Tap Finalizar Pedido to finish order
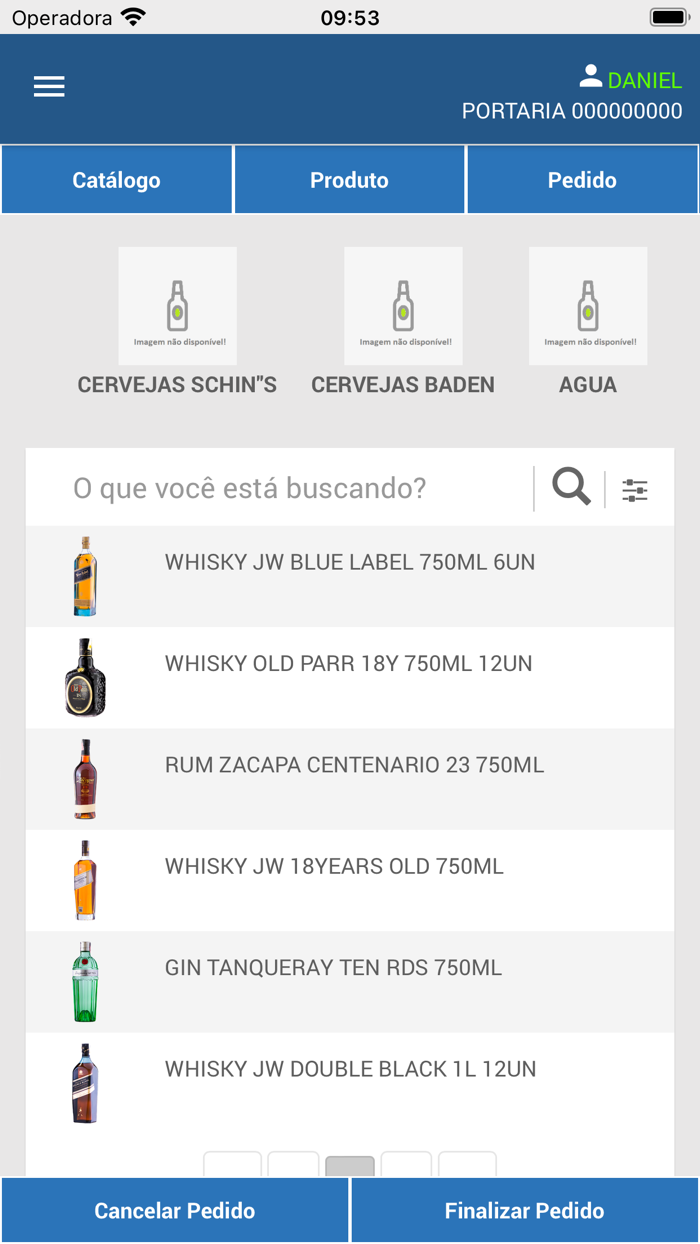 (x=525, y=1211)
